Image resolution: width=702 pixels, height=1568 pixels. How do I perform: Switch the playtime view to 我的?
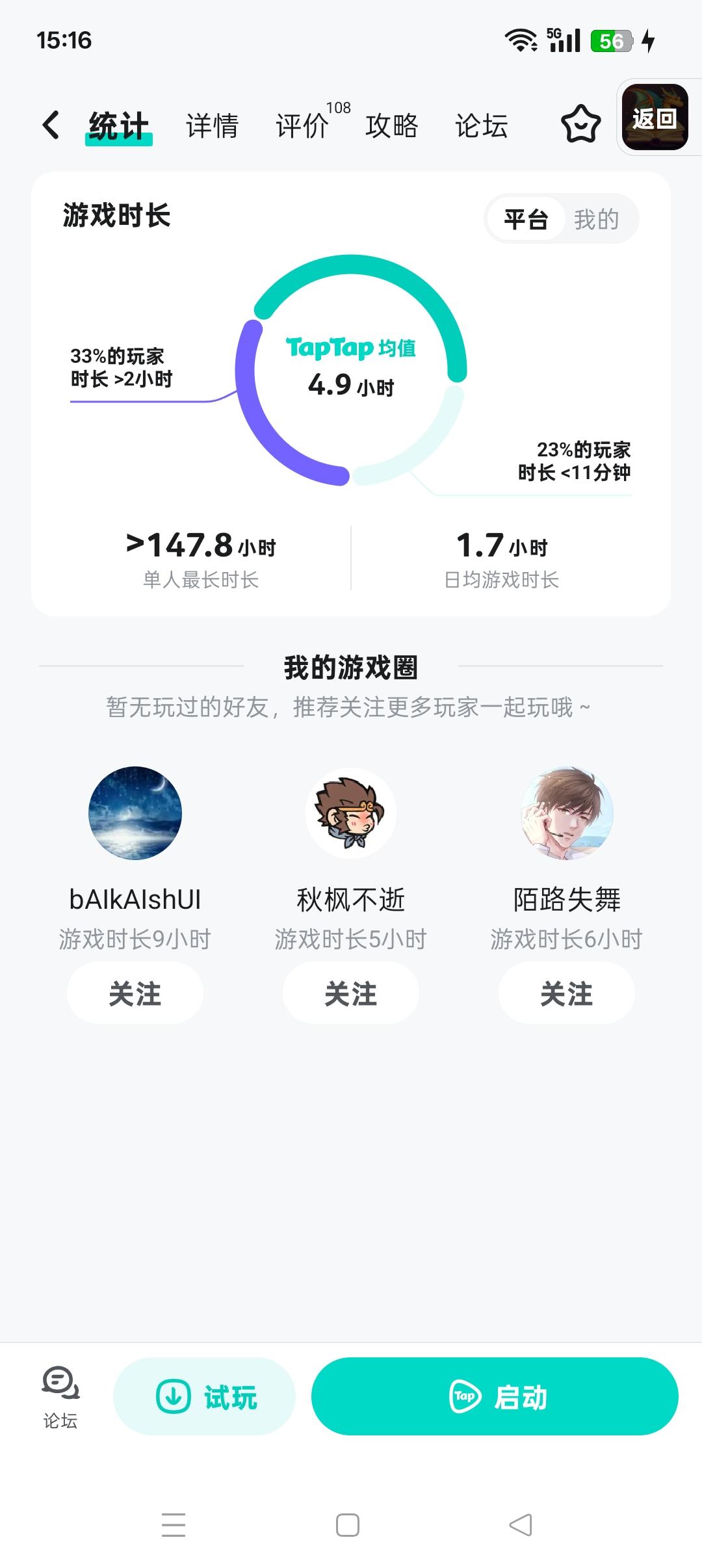click(598, 219)
